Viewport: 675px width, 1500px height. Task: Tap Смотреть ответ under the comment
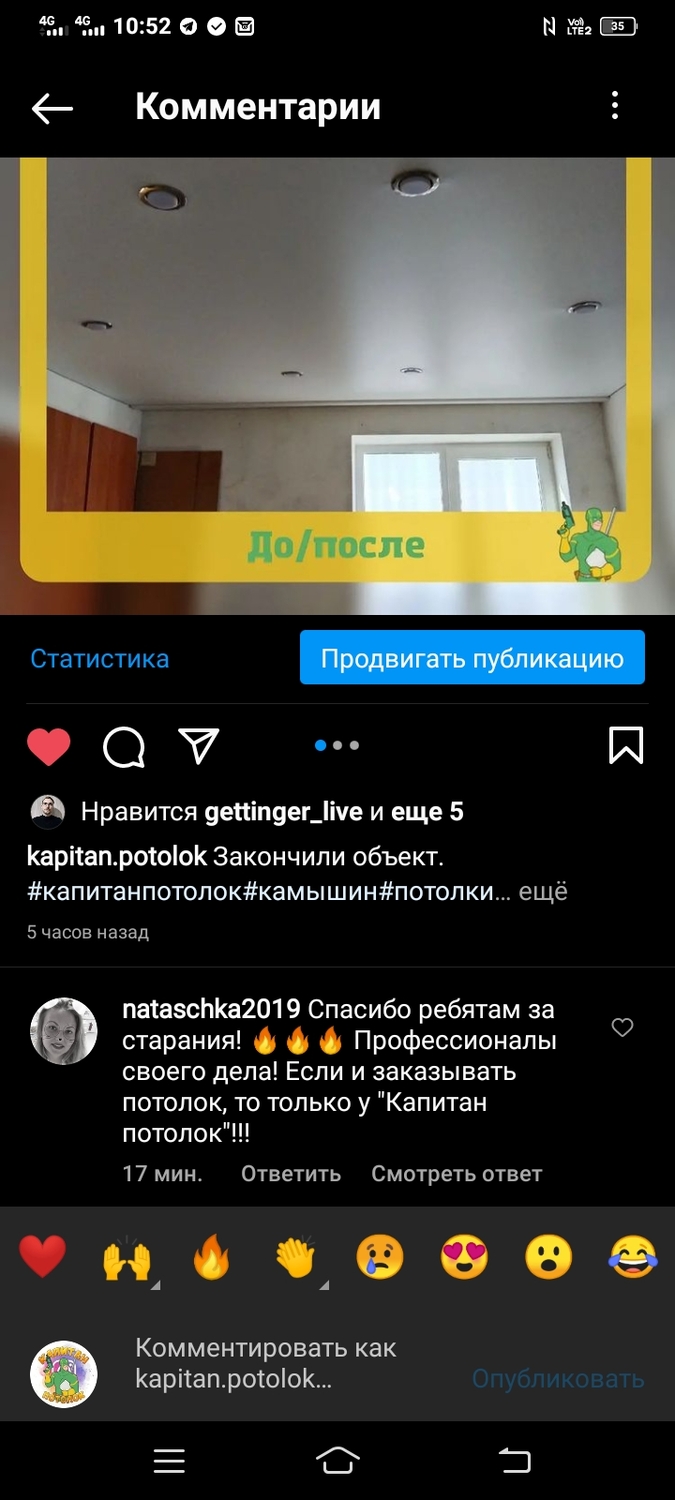click(x=456, y=1174)
